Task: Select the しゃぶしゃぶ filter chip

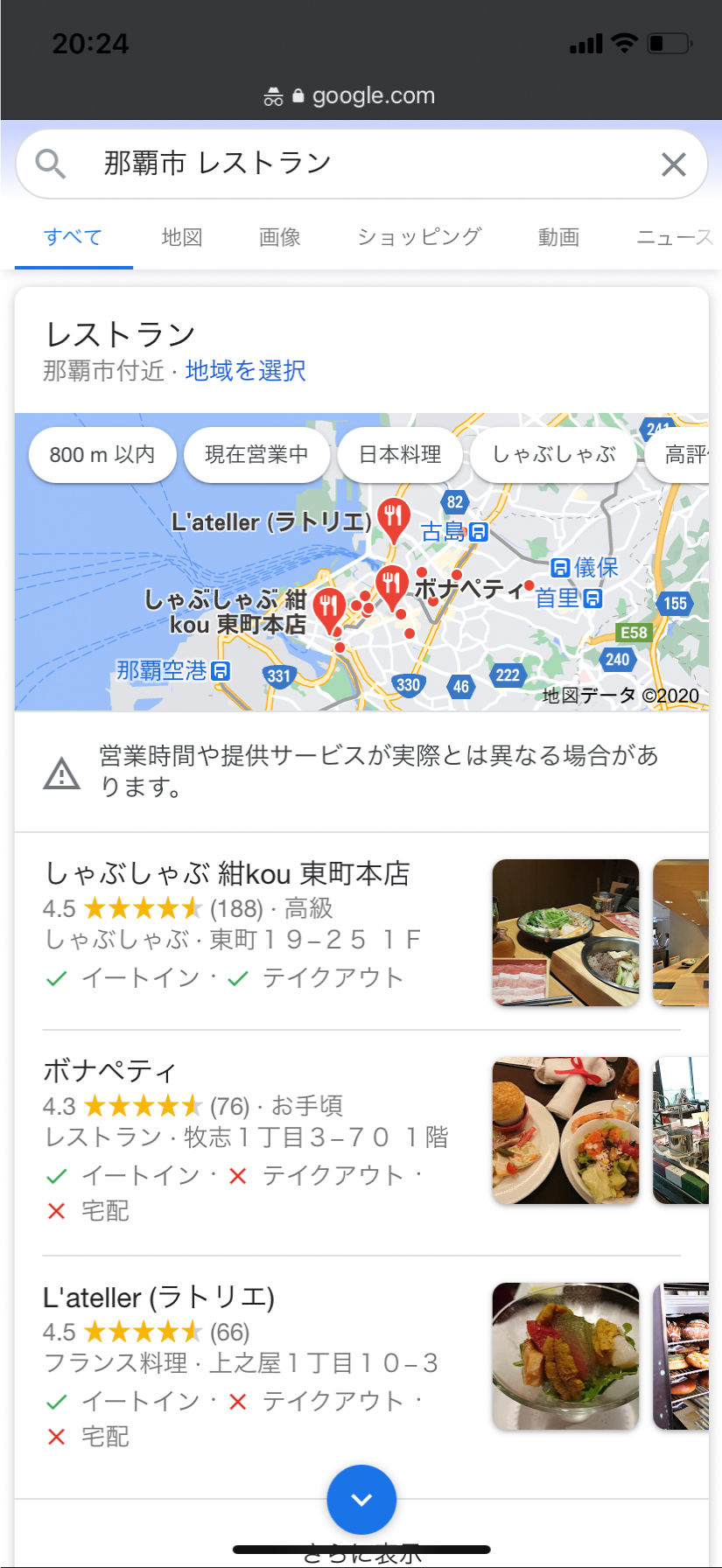Action: click(x=553, y=455)
